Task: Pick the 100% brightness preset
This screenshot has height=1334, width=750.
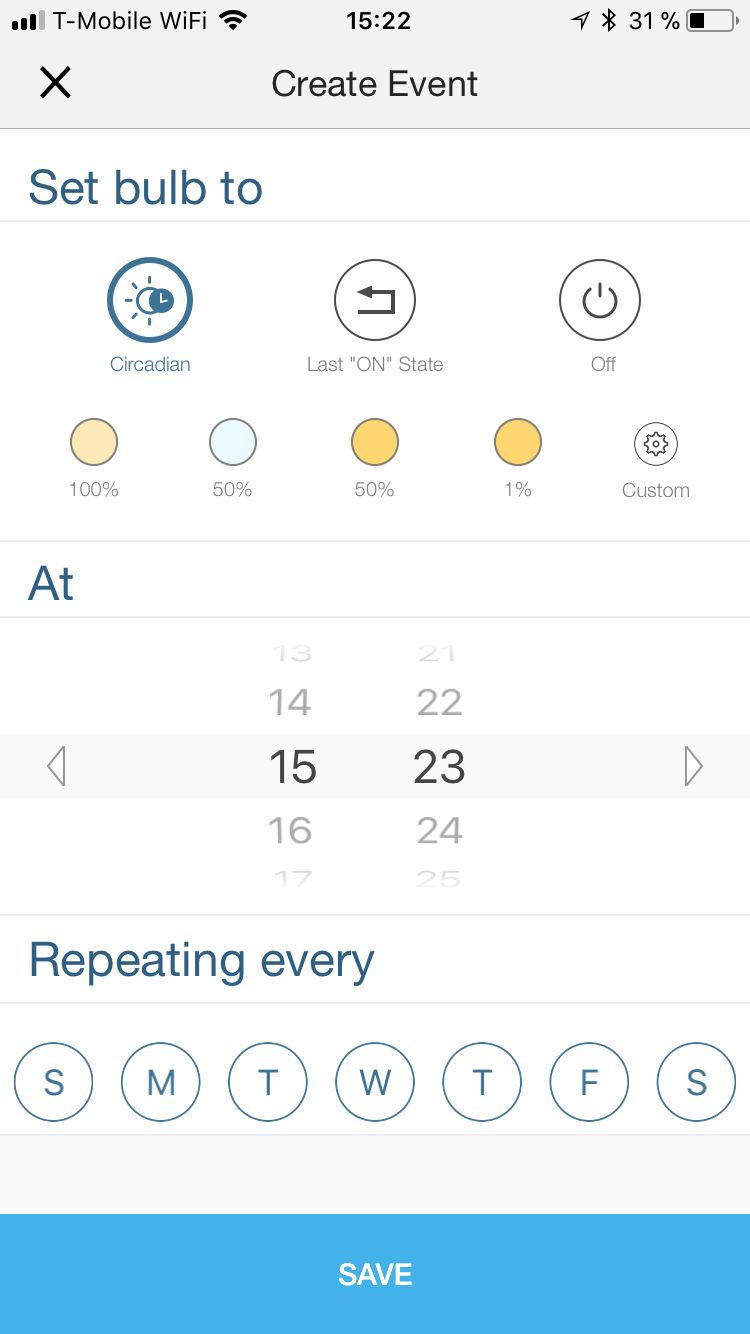Action: pyautogui.click(x=94, y=443)
